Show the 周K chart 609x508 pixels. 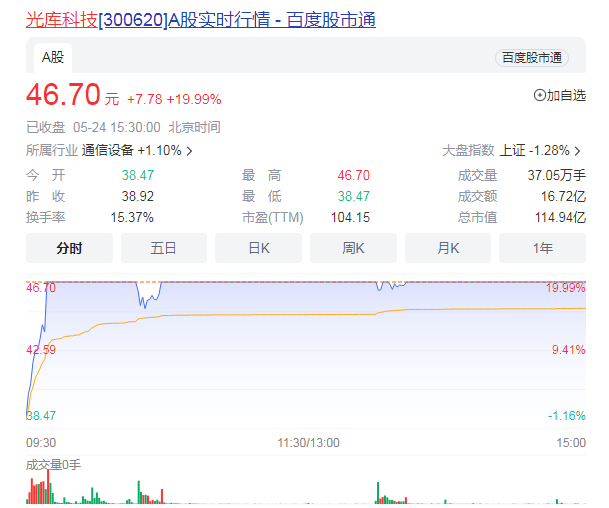pyautogui.click(x=352, y=248)
